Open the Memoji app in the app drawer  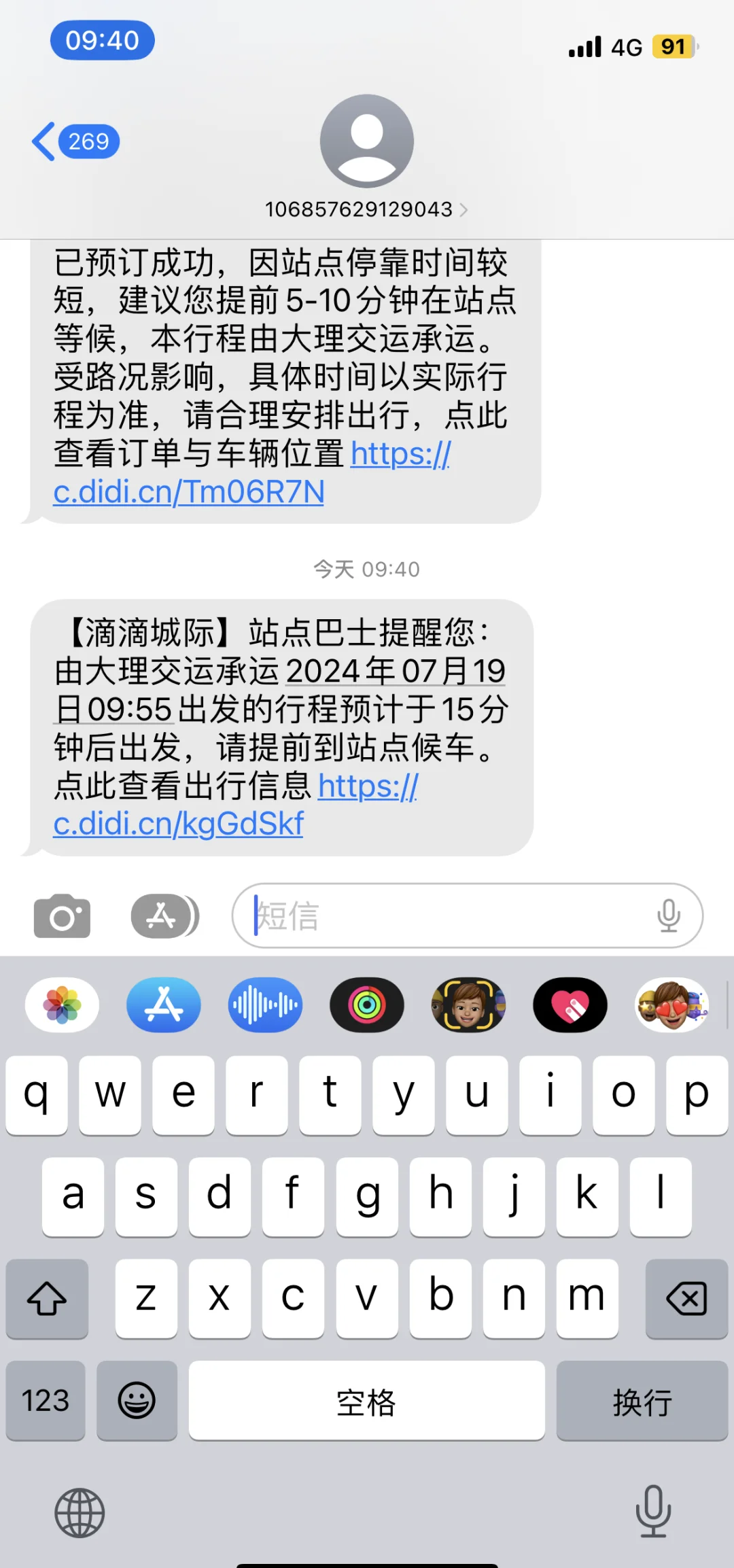click(x=469, y=1005)
